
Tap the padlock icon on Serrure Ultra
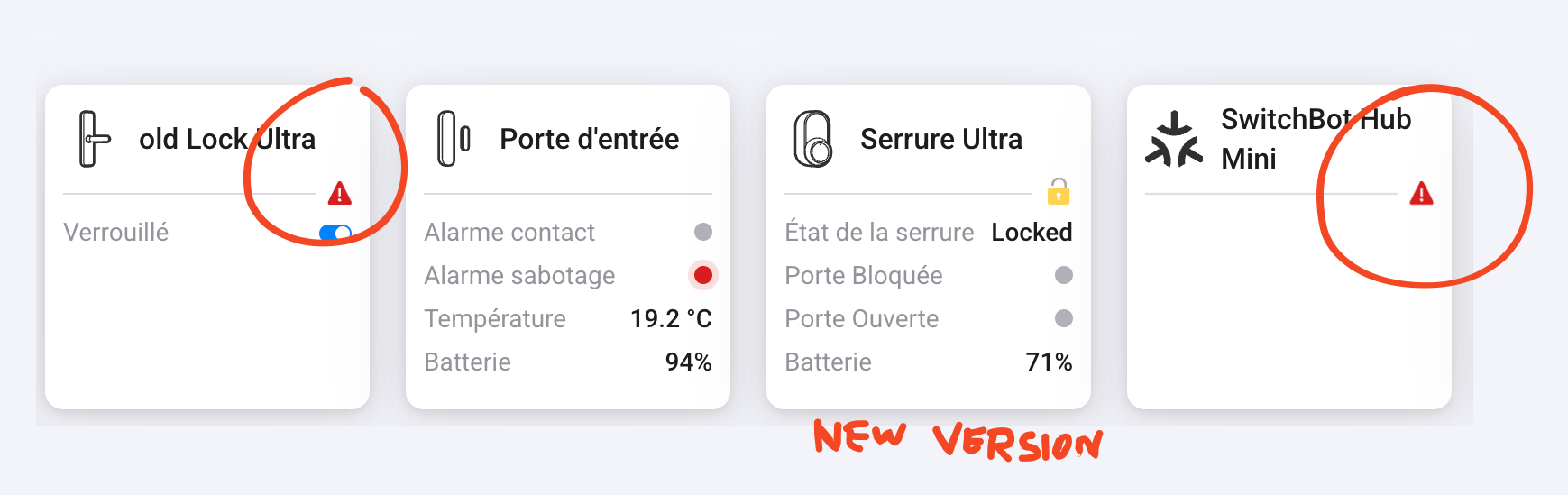1059,191
